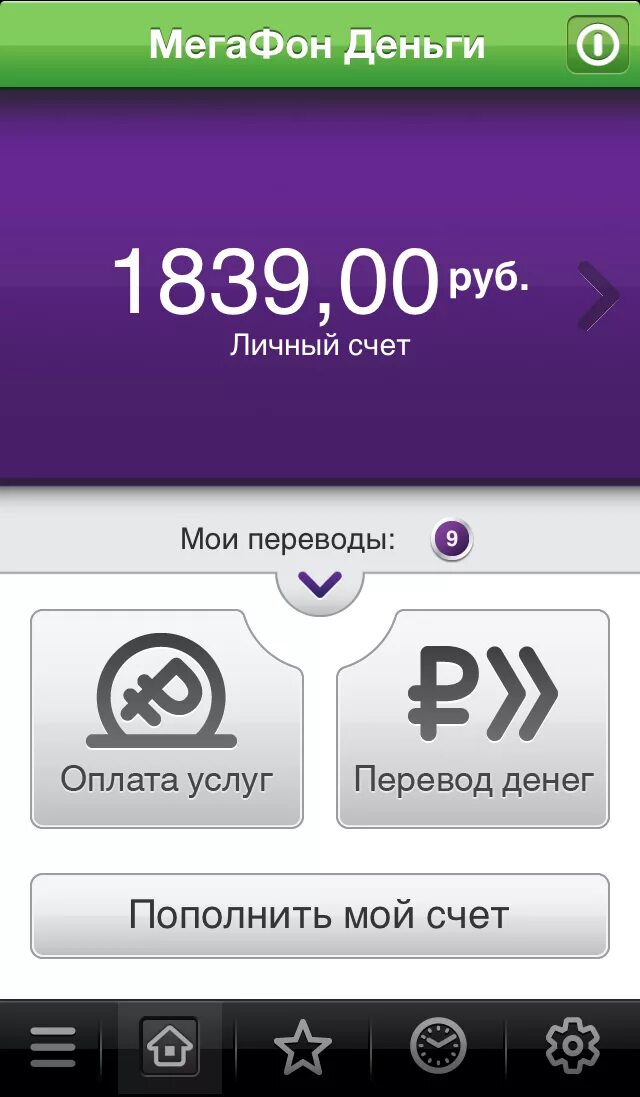Go to the next account with the right arrow
This screenshot has width=640, height=1097.
coord(599,296)
